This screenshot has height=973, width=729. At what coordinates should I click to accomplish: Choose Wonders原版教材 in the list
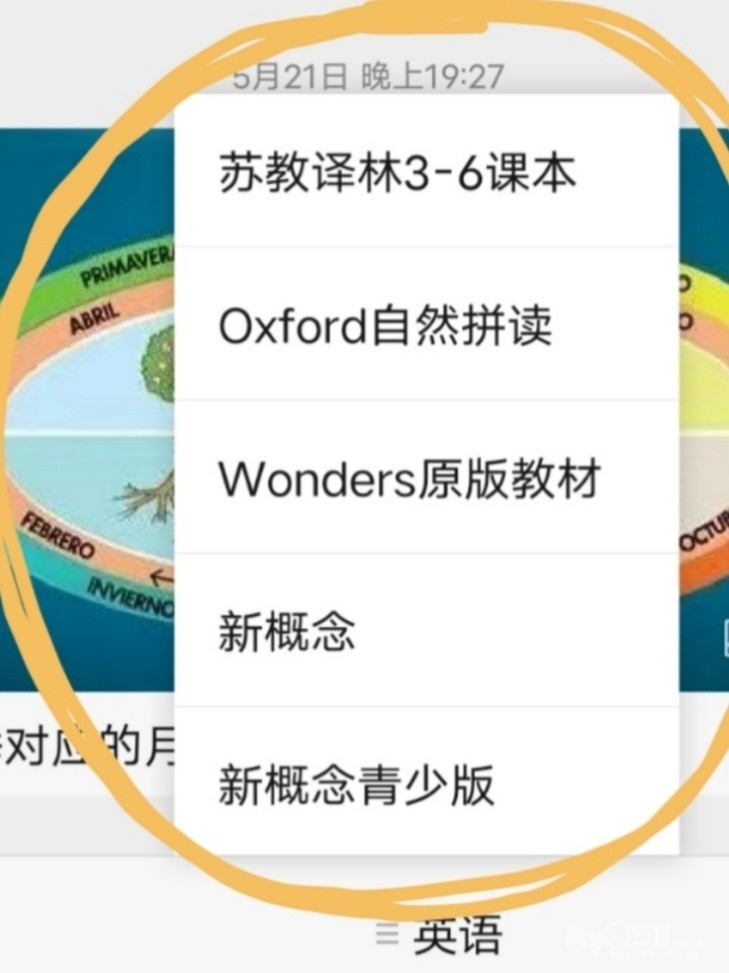(427, 477)
